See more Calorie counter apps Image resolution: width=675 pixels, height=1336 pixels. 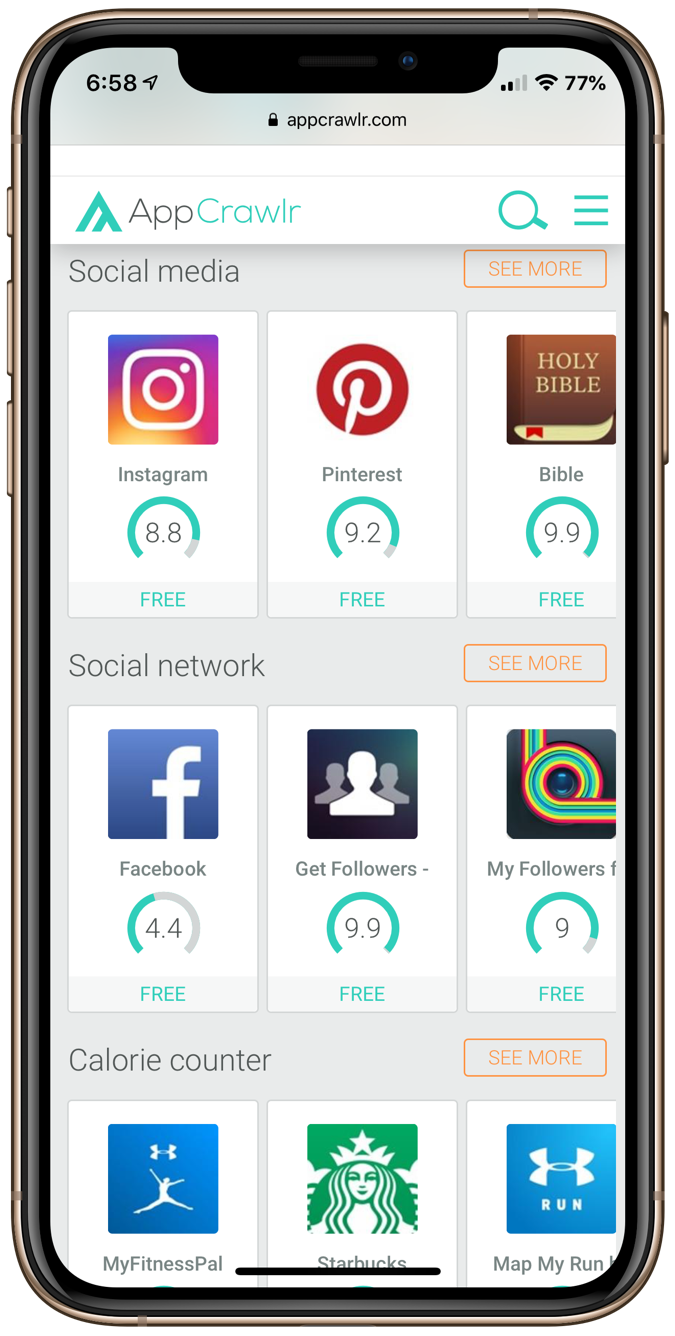pos(535,1058)
